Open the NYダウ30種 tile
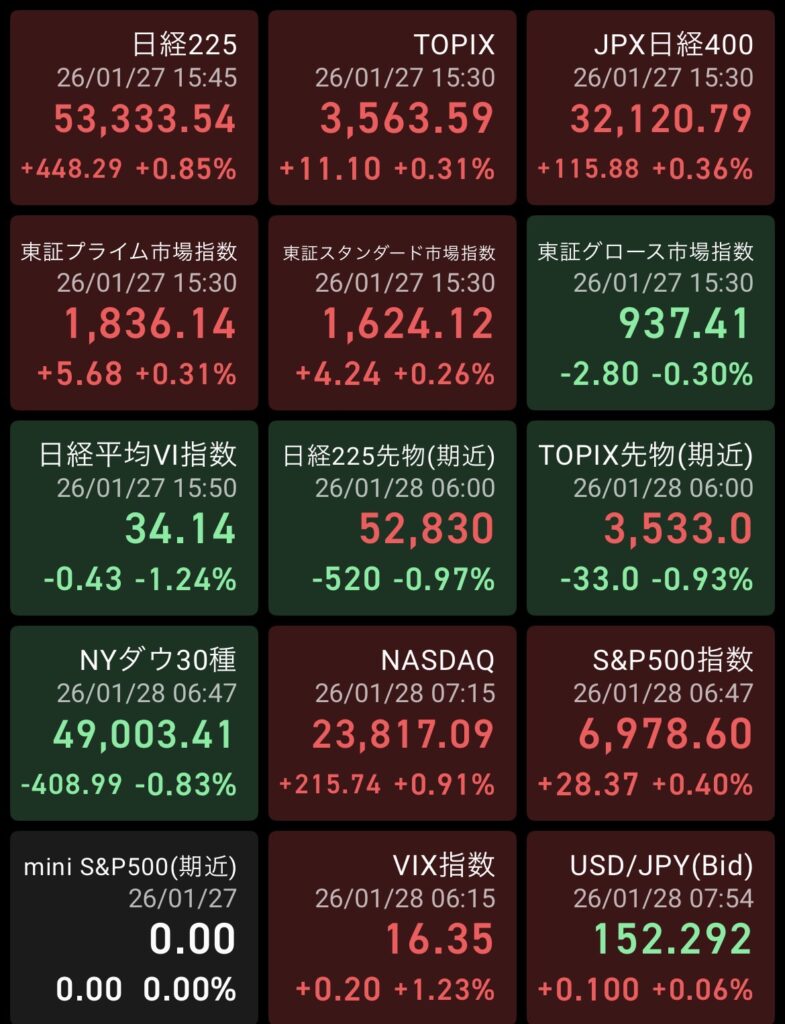785x1024 pixels. click(x=134, y=723)
